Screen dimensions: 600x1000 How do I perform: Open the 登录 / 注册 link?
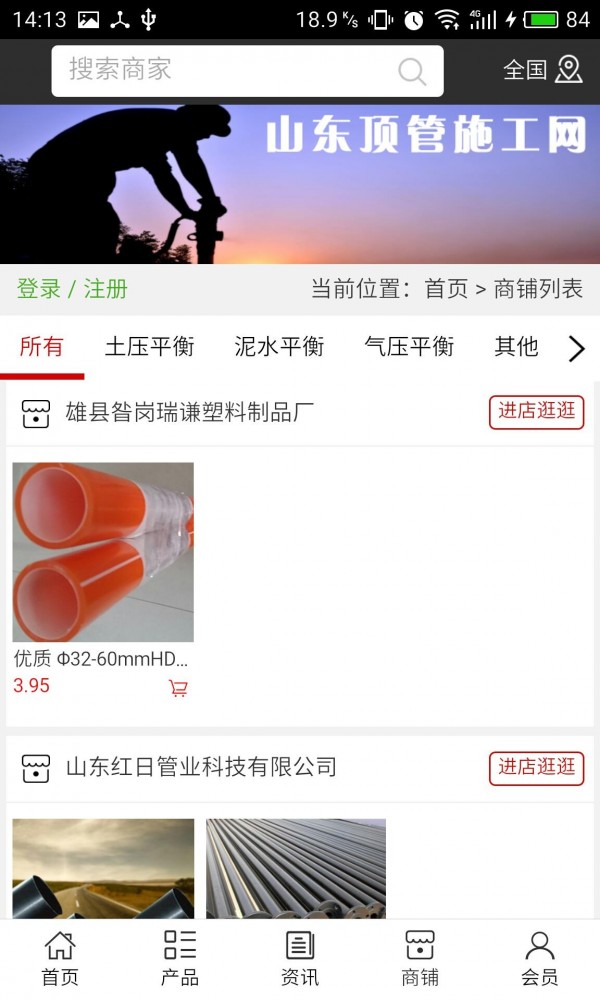[72, 289]
